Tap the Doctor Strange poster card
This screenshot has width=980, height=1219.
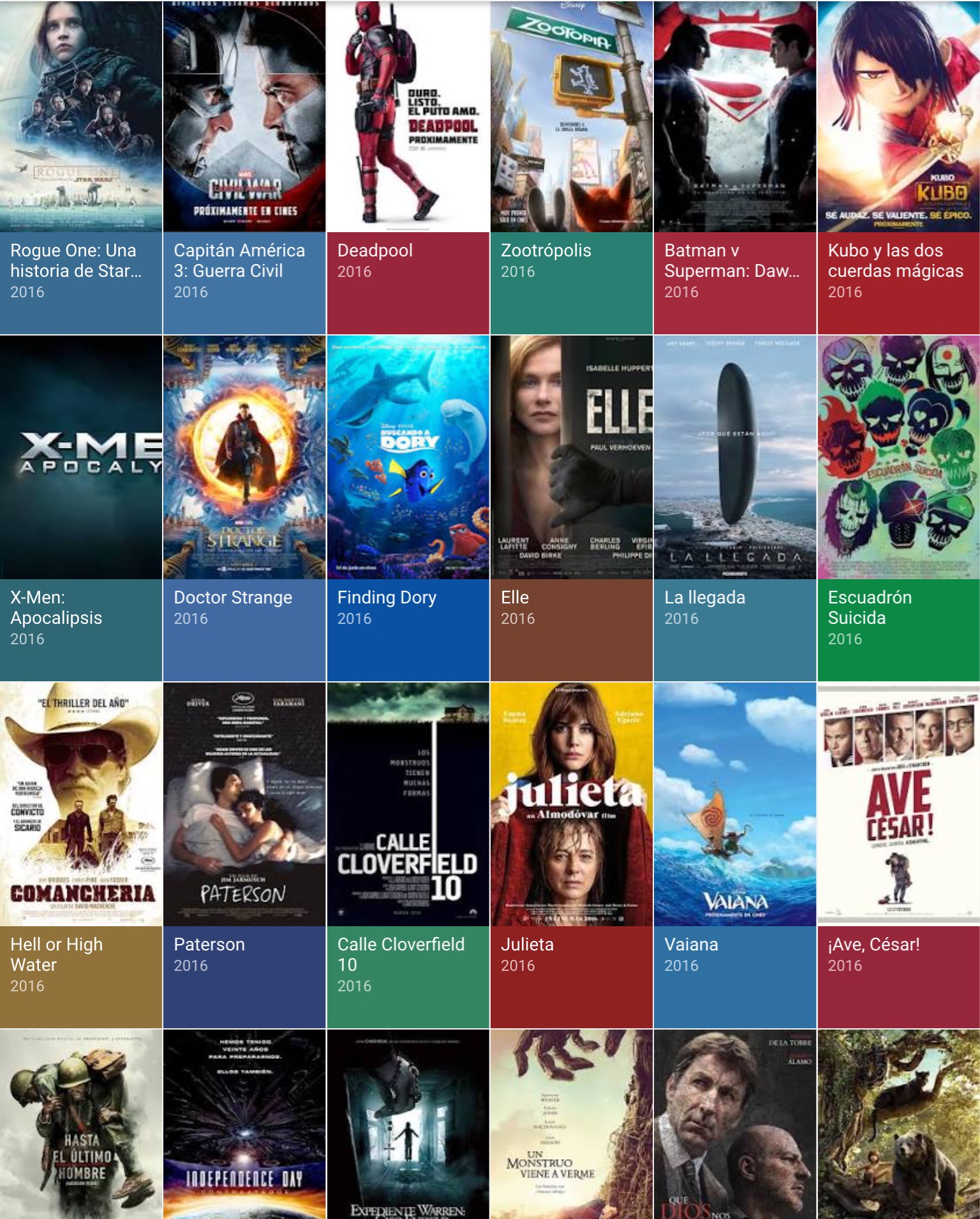244,508
